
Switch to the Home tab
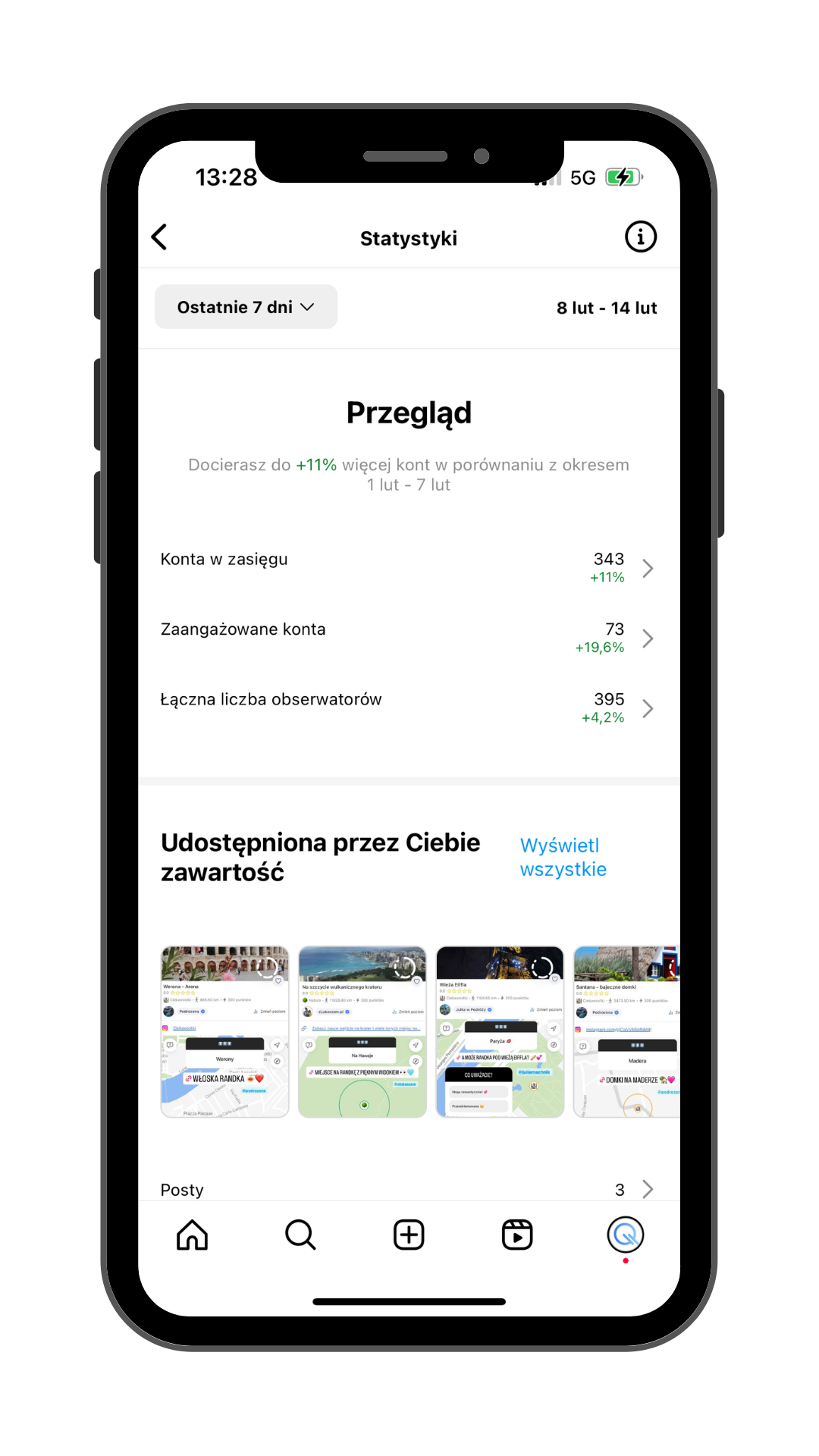pos(192,1235)
